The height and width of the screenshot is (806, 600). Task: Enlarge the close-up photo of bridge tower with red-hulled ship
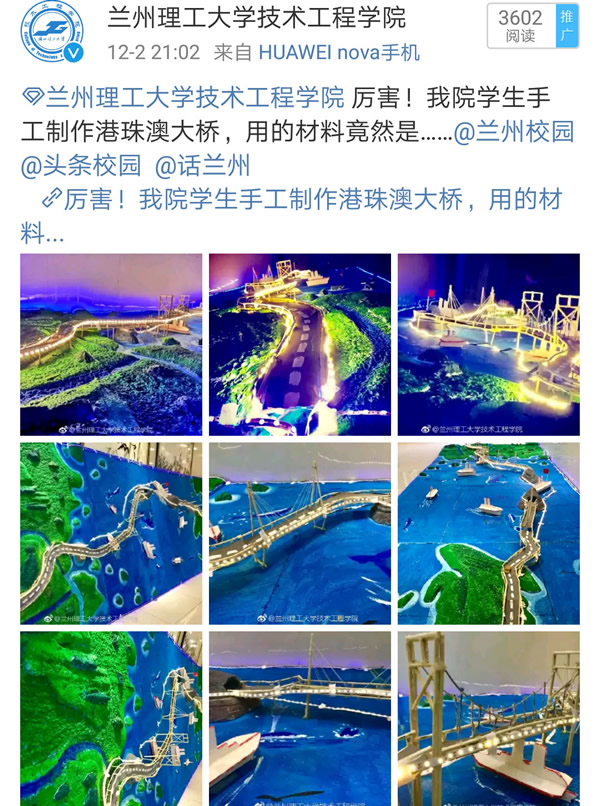point(488,718)
